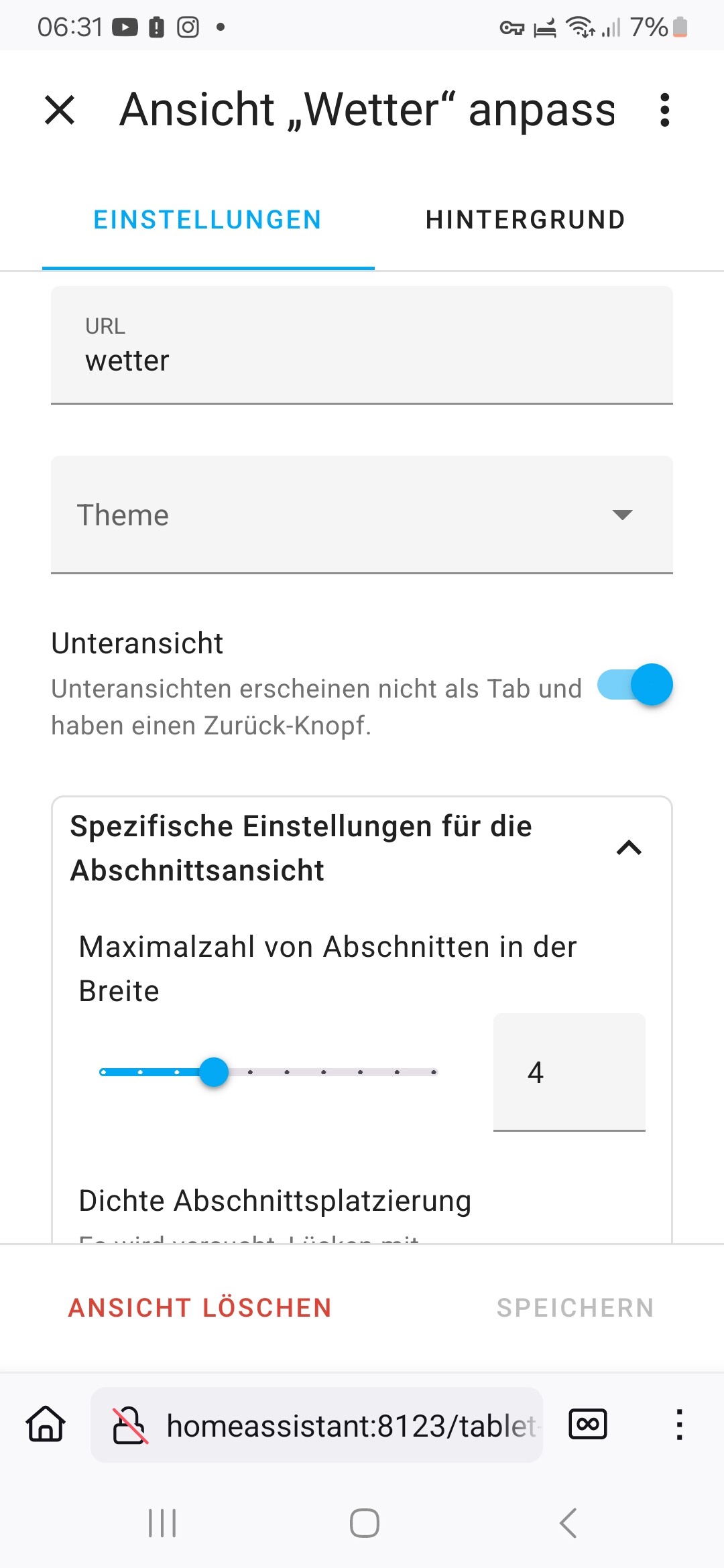Viewport: 724px width, 1568px height.
Task: Open the dialog's overflow menu
Action: click(664, 110)
